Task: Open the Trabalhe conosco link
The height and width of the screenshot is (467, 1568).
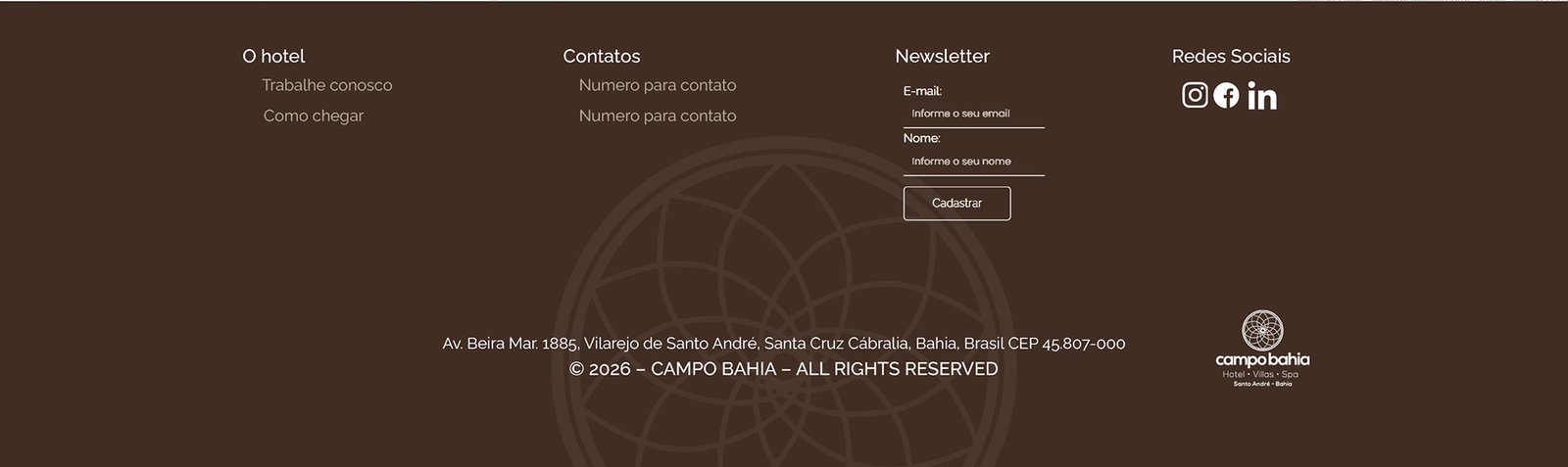Action: [326, 85]
